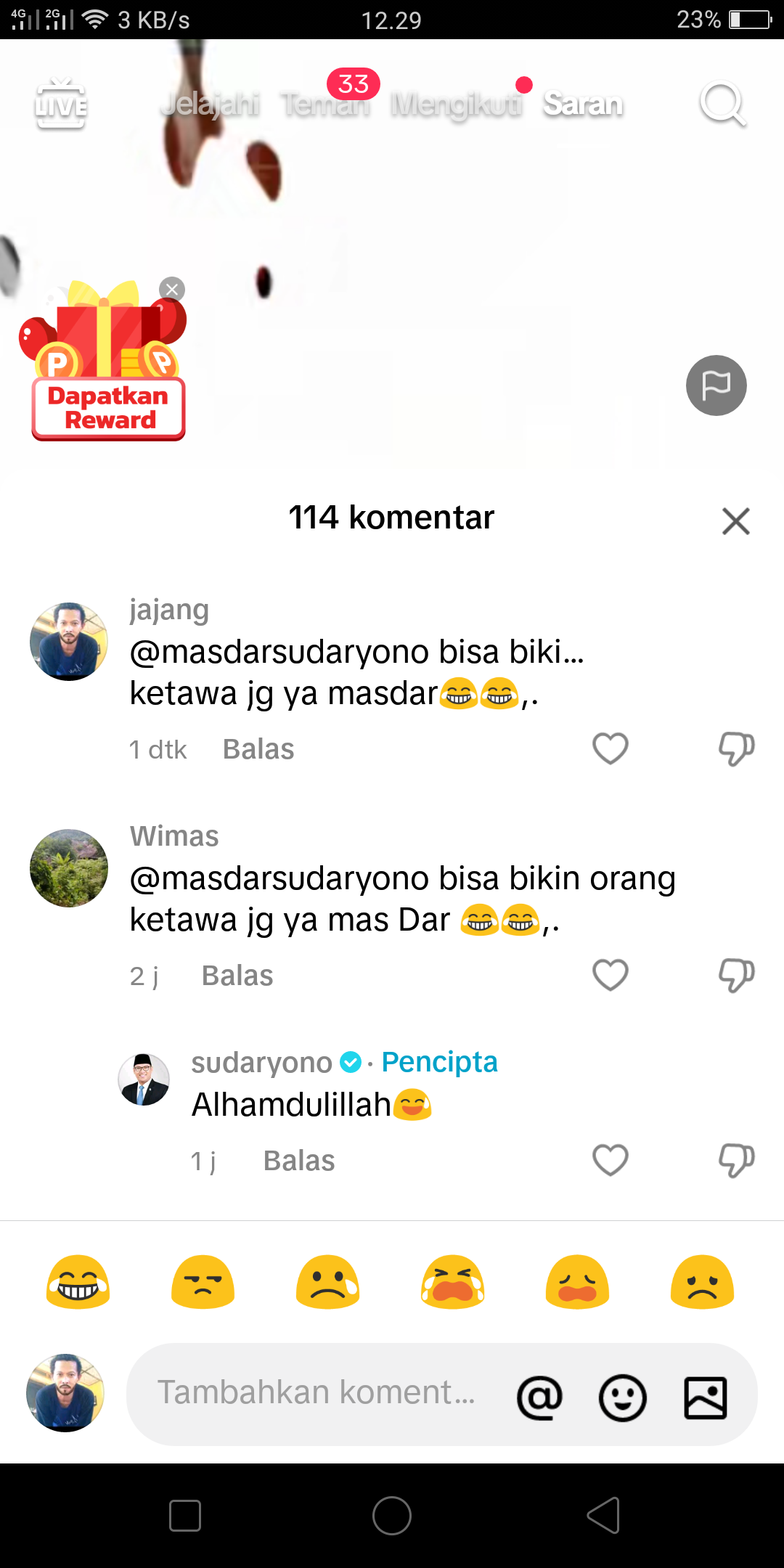
Task: Dislike Wimas's comment
Action: pos(736,975)
